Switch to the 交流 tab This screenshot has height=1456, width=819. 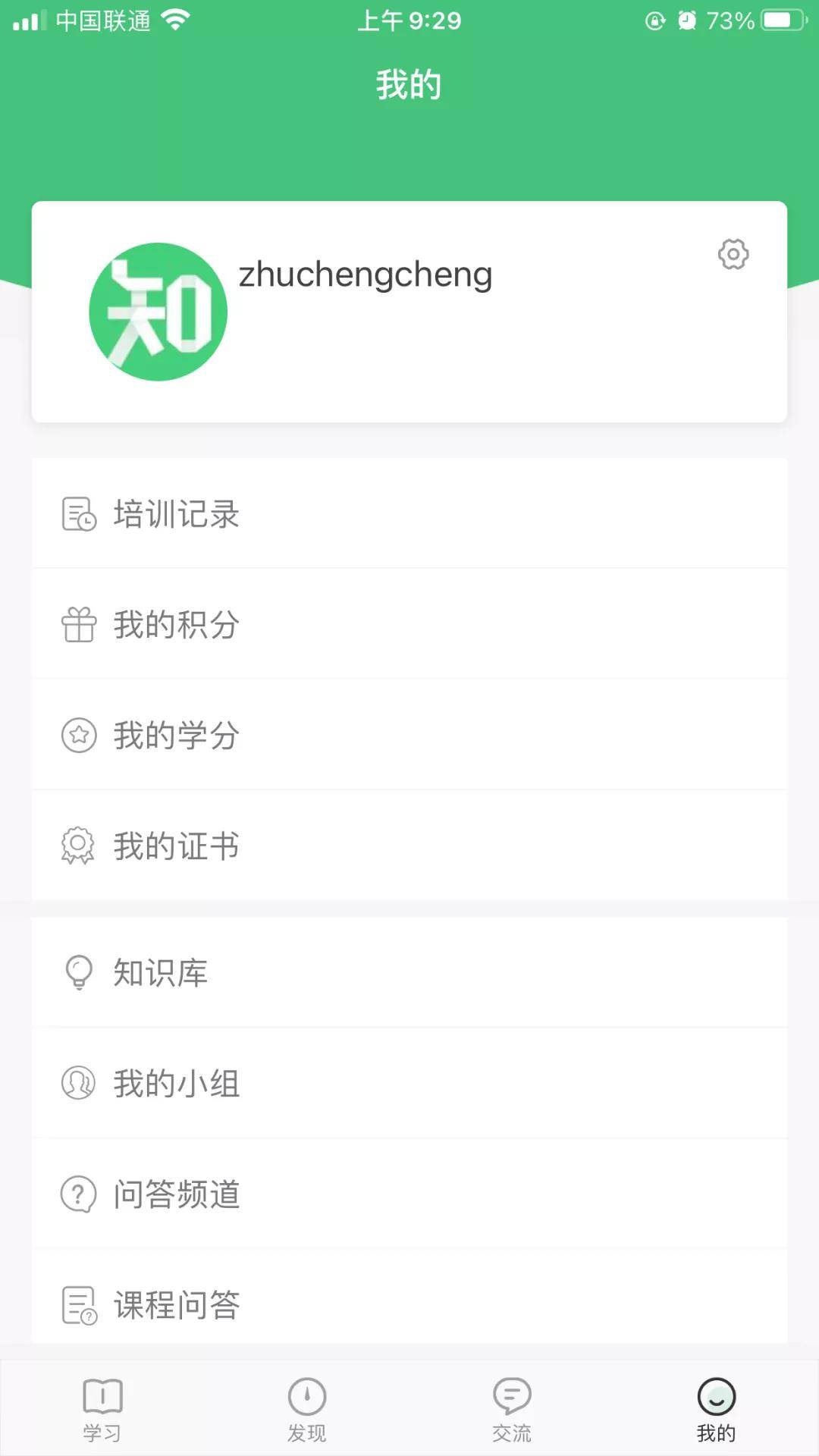[x=511, y=1410]
